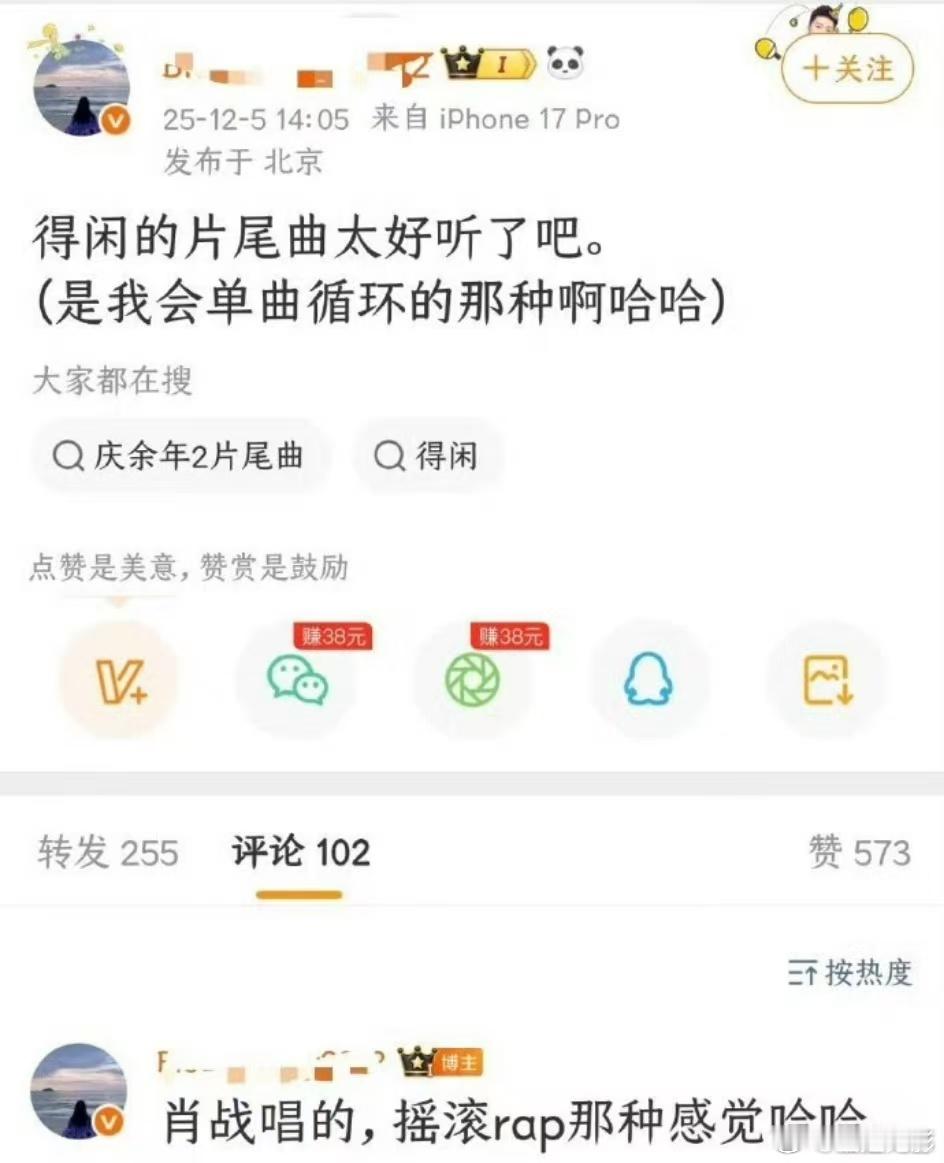Save the post using the image download icon
This screenshot has width=944, height=1163.
(827, 680)
